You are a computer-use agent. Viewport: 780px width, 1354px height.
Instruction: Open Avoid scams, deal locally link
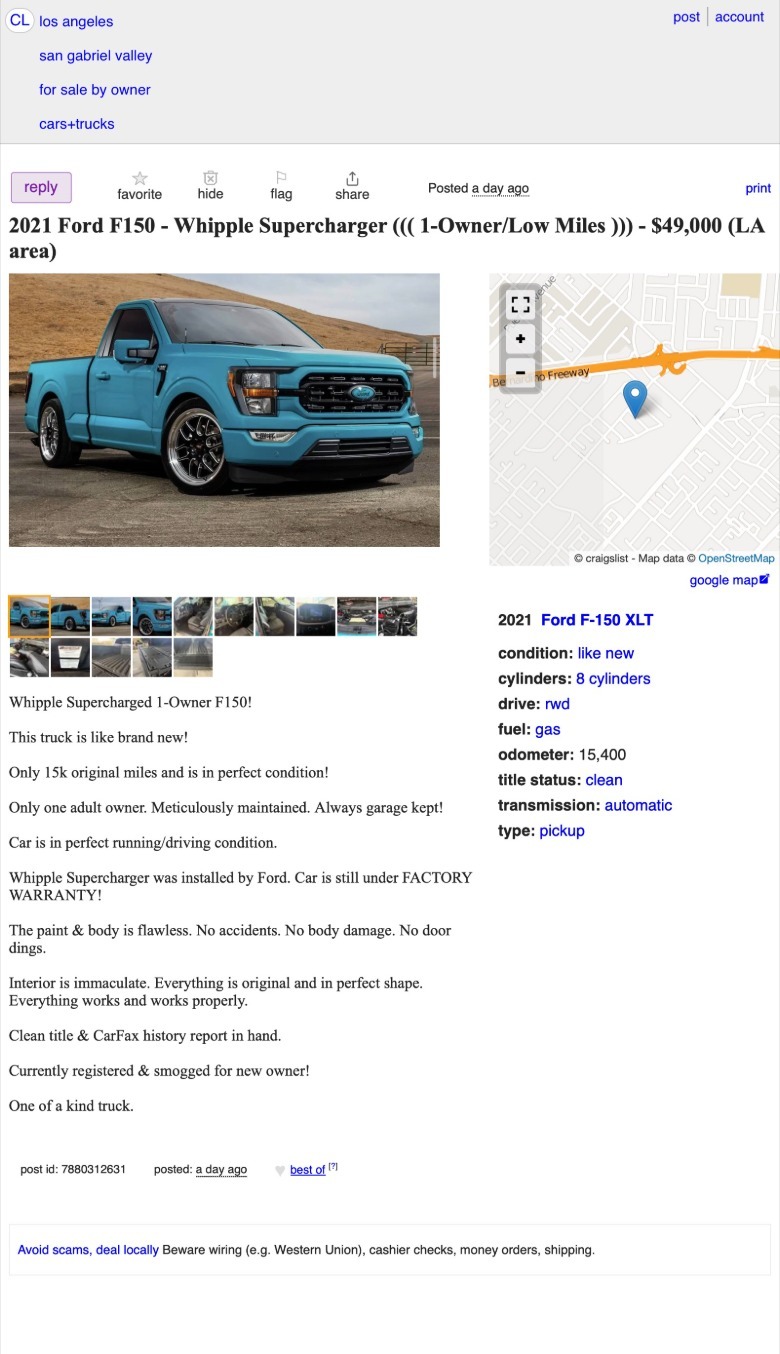coord(88,1250)
